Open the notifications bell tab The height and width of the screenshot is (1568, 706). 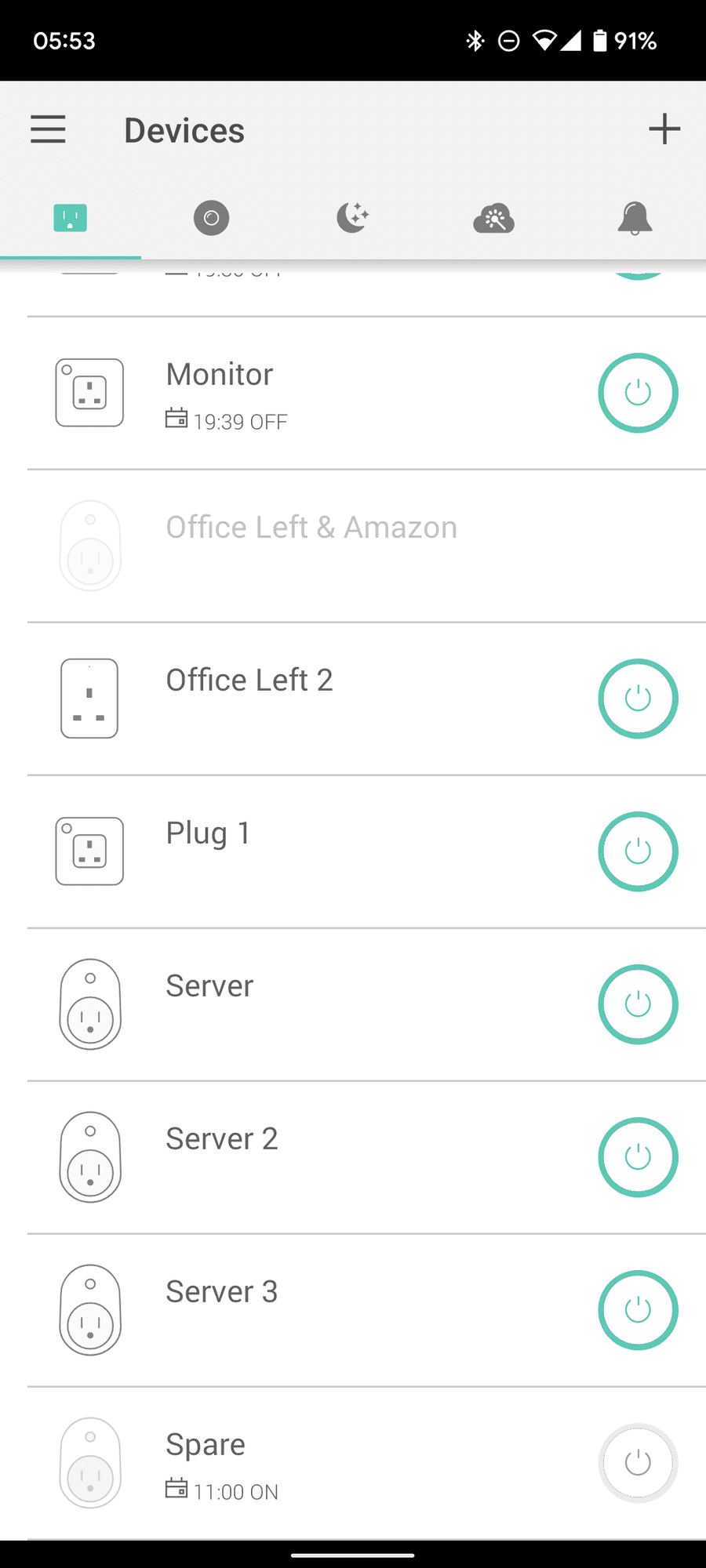[635, 218]
